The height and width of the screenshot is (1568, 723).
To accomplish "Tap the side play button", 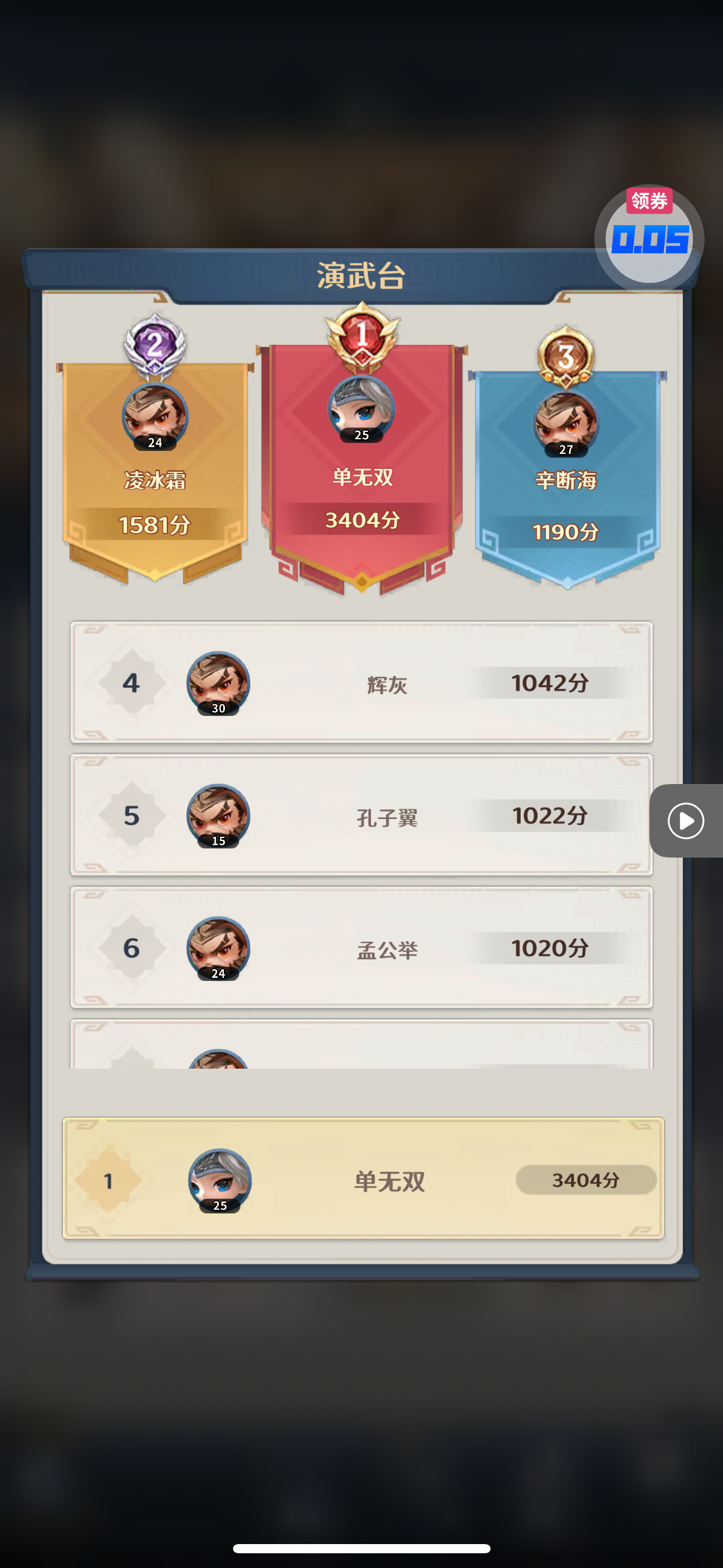I will click(686, 821).
